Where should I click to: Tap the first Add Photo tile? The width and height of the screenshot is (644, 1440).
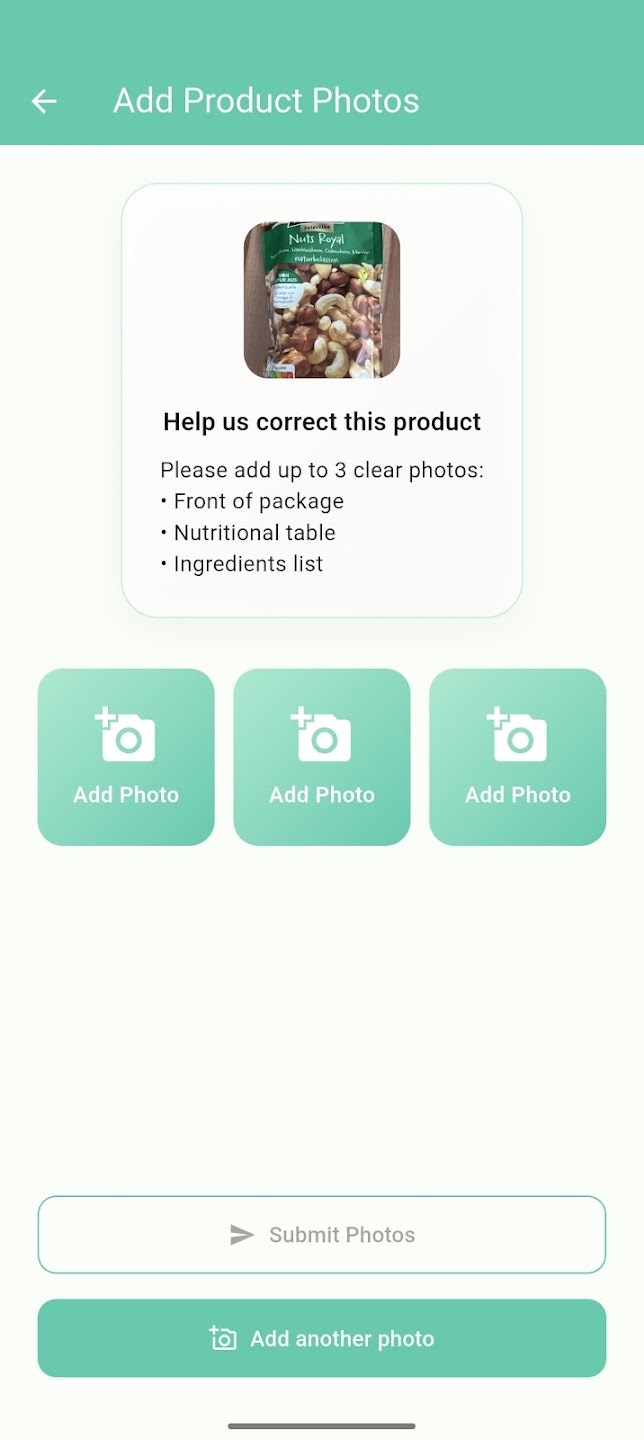[126, 757]
